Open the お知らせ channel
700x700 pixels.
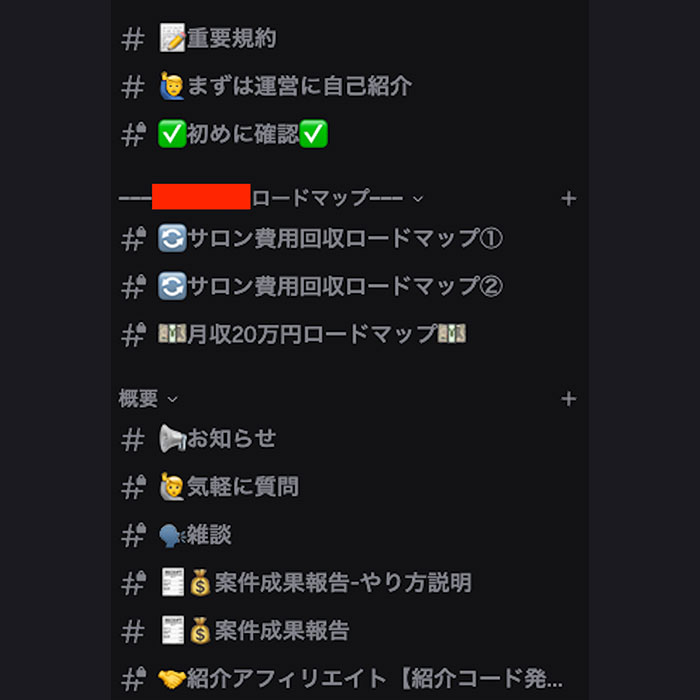pyautogui.click(x=231, y=439)
